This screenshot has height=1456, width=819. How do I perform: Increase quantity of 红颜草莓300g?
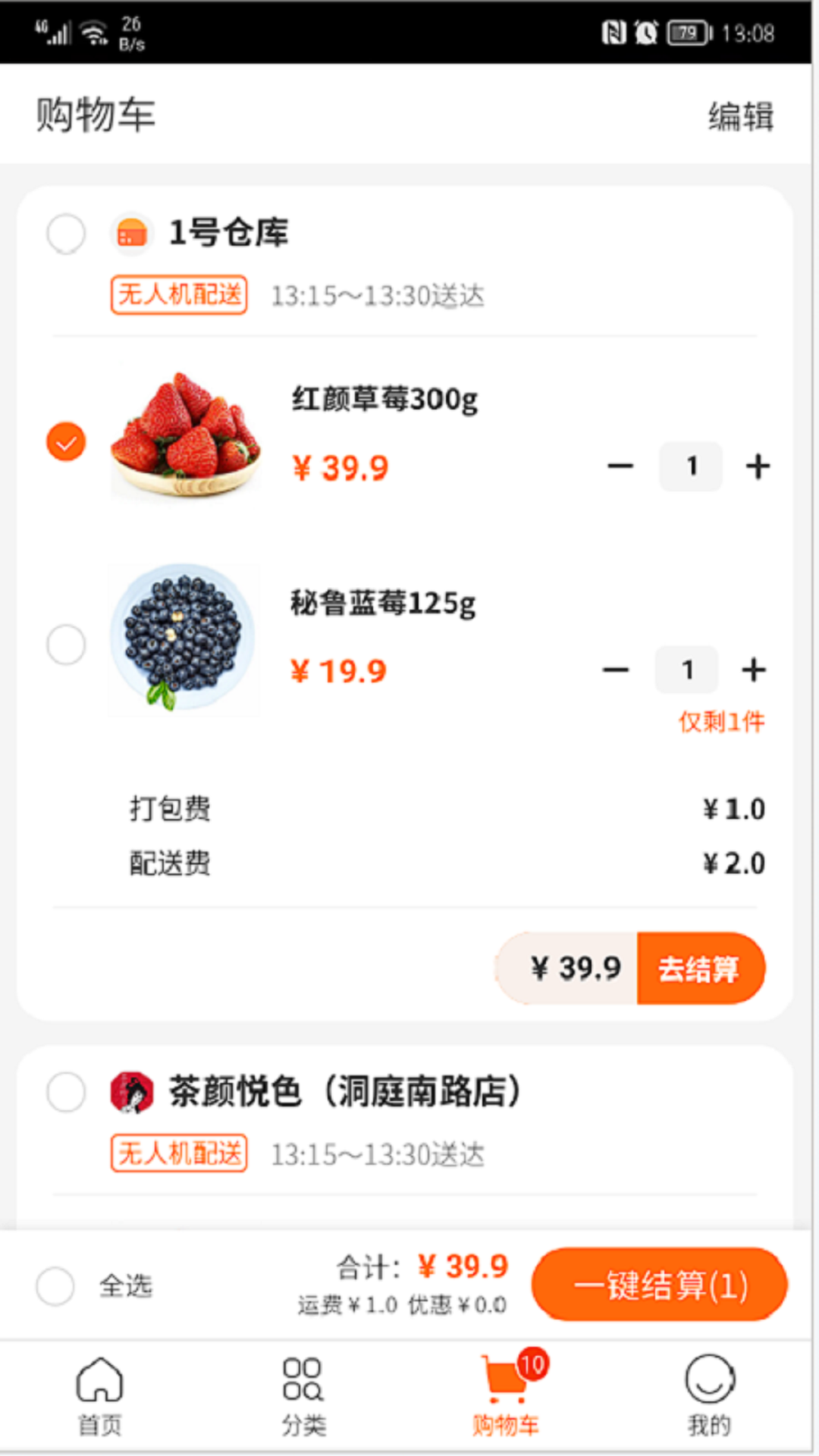point(758,466)
